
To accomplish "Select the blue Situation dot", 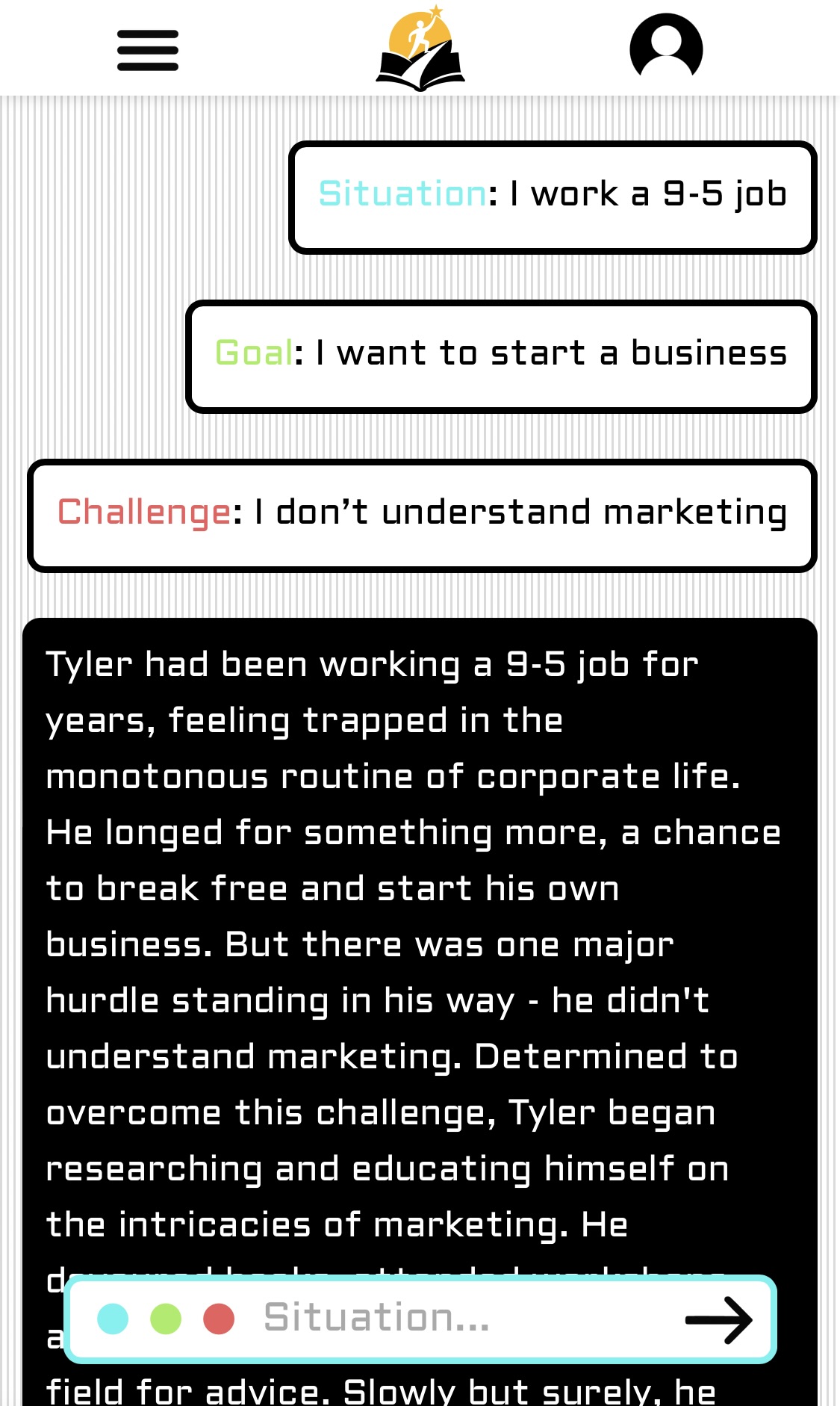I will pos(113,1319).
